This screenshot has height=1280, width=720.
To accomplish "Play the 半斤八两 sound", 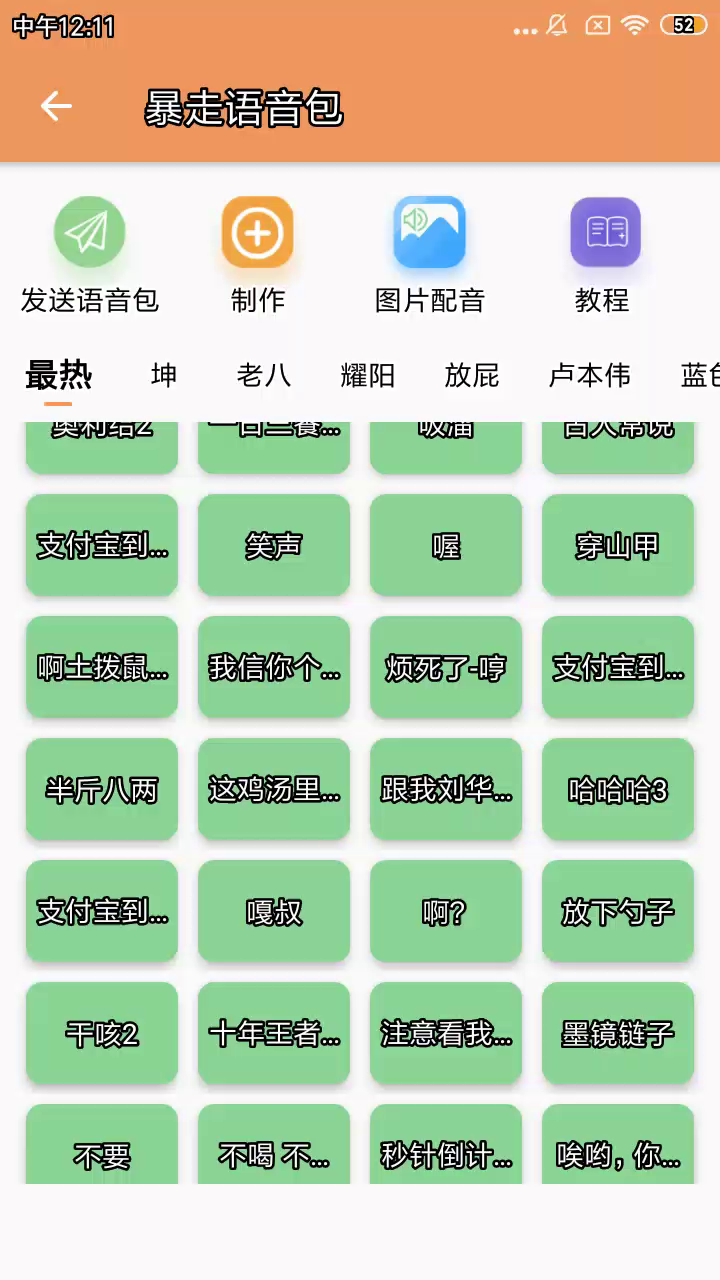I will [x=102, y=790].
